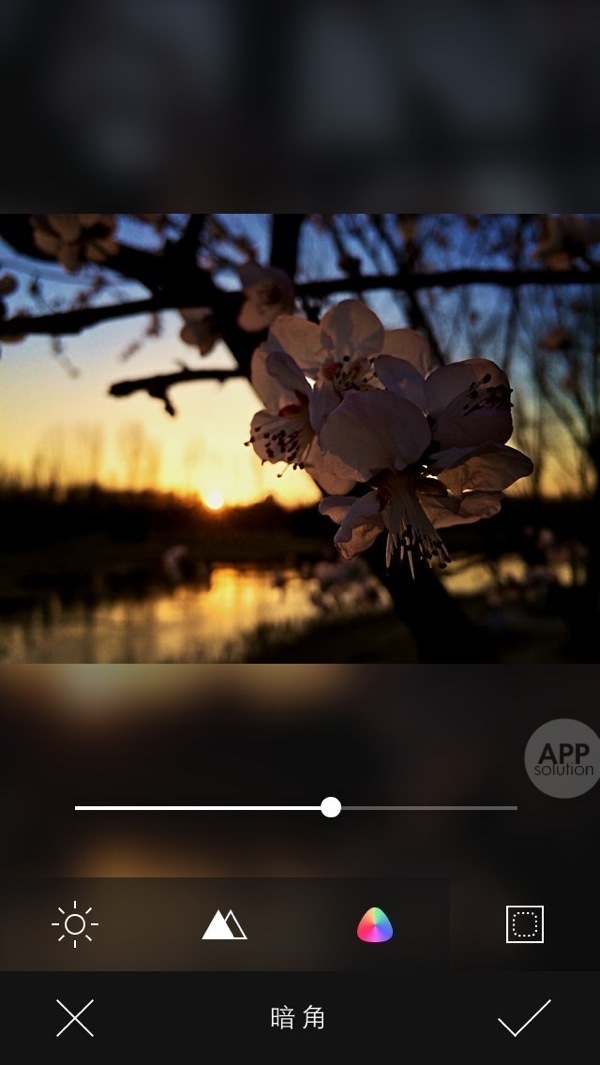Select the mountain sharpen tool
600x1065 pixels.
(x=224, y=925)
